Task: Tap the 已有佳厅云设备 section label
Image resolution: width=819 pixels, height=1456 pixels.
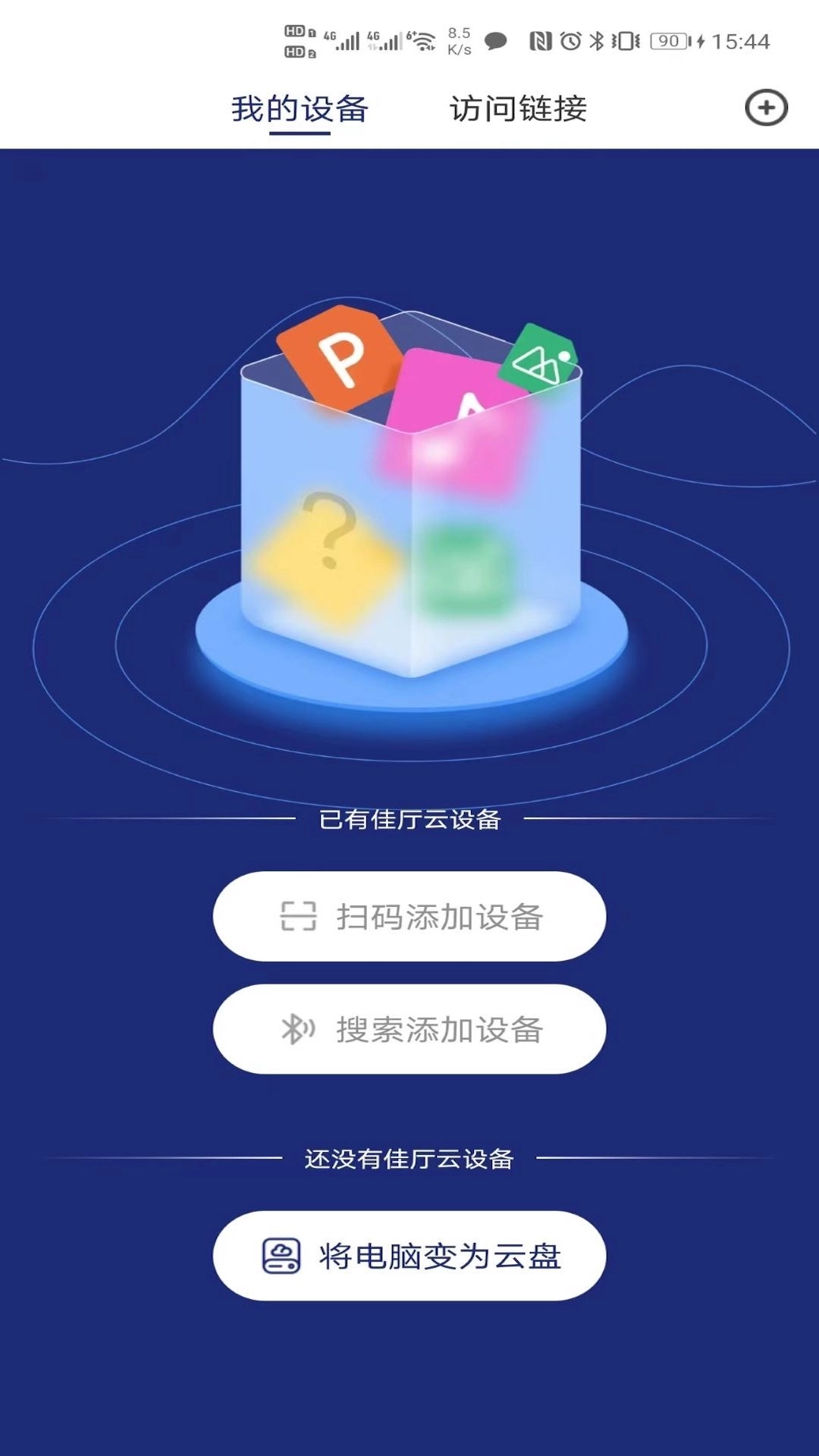Action: point(409,818)
